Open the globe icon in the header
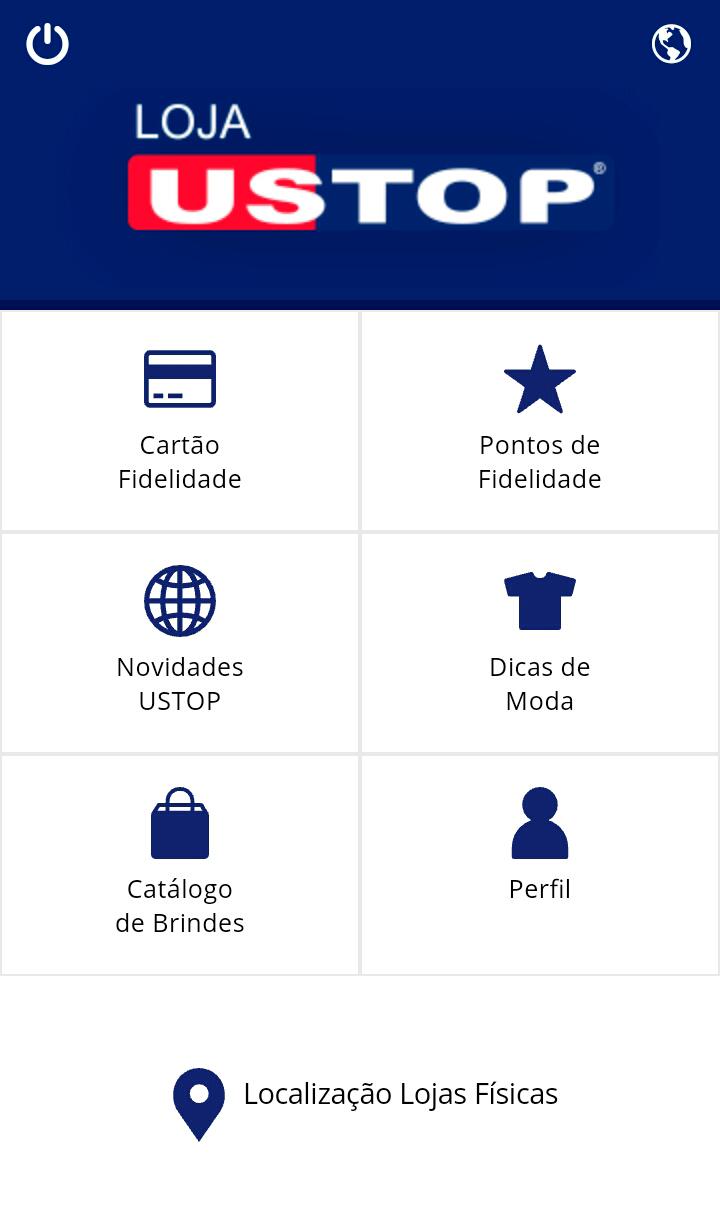Screen dimensions: 720x1232 (x=671, y=44)
